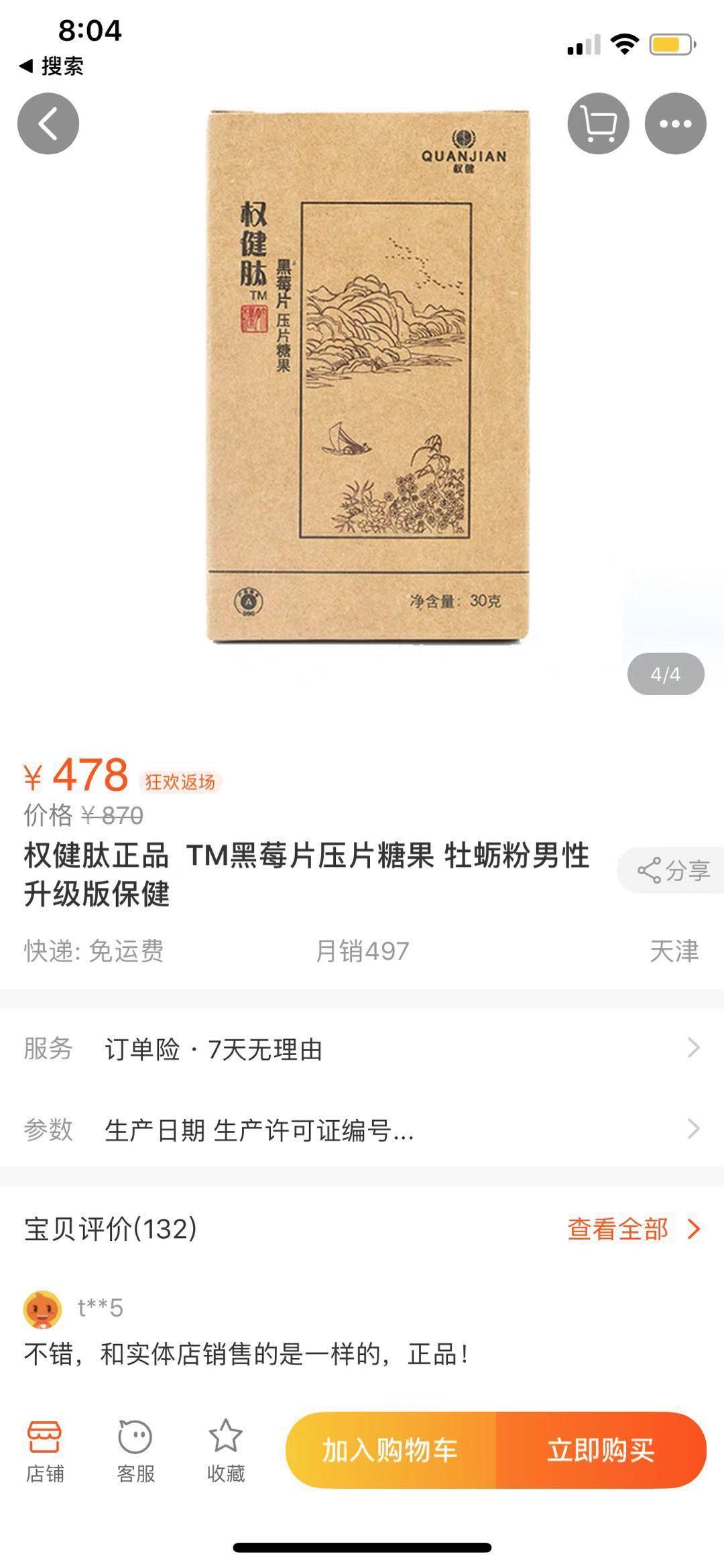Open the three-dot overflow menu
Screen dimensions: 724x1568
click(x=675, y=123)
